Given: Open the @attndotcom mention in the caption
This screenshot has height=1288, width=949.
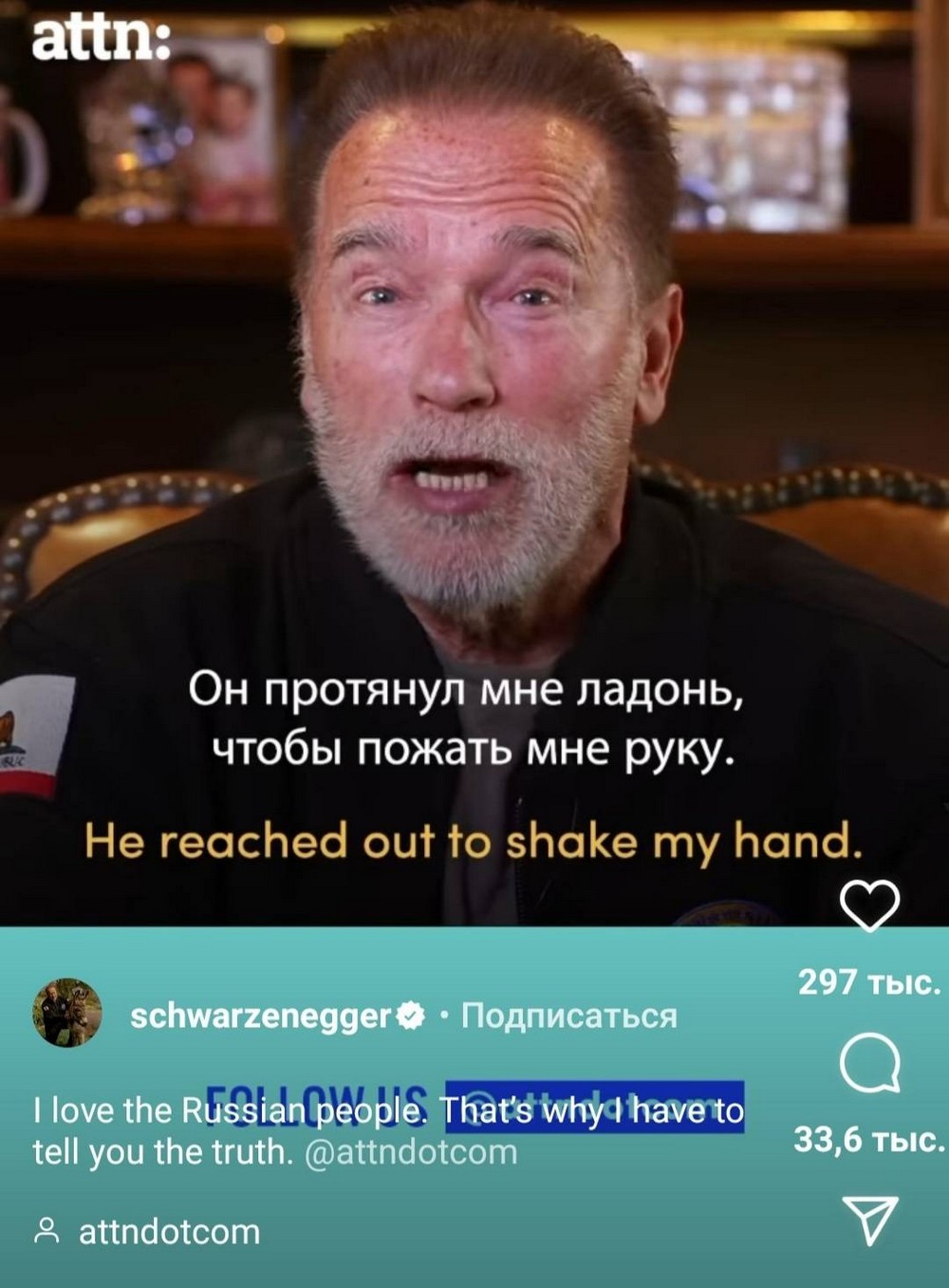Looking at the screenshot, I should 411,1151.
